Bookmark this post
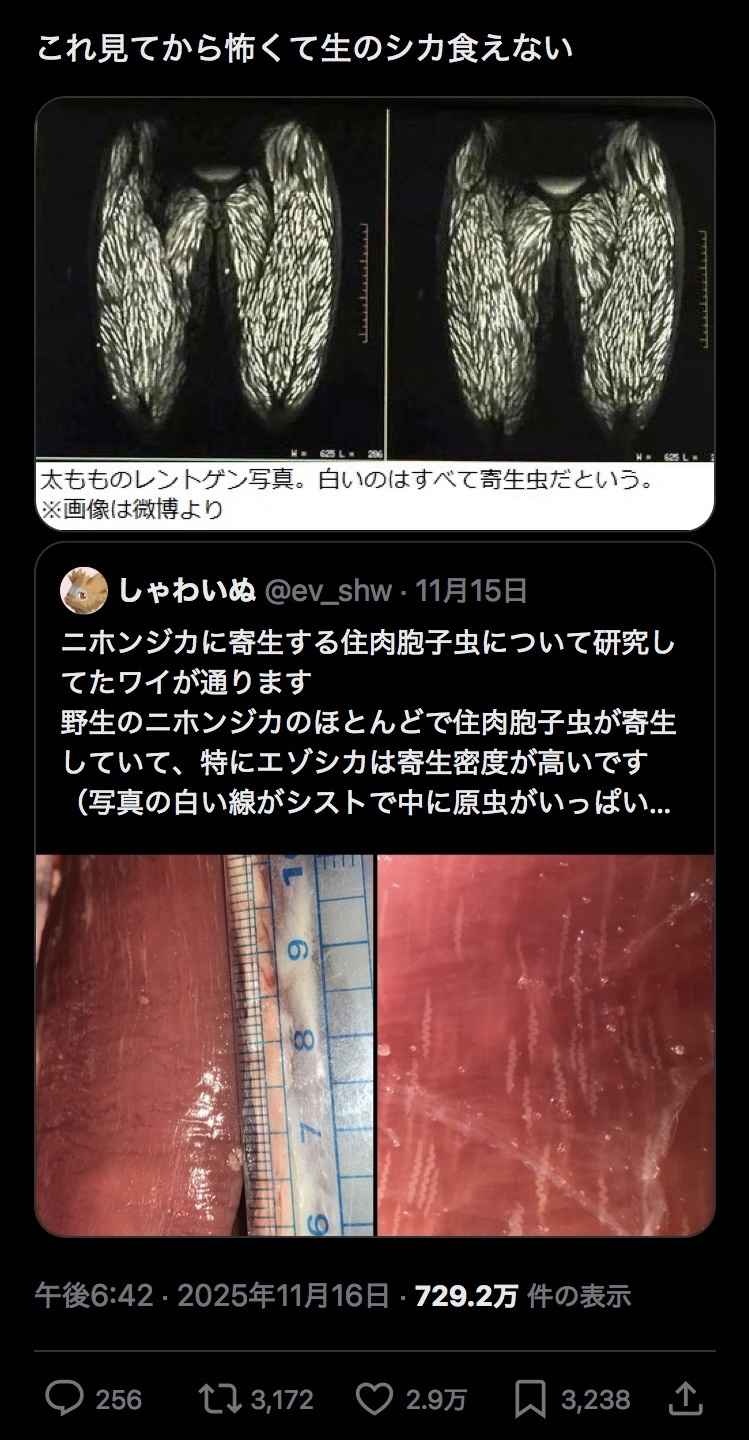The width and height of the screenshot is (749, 1440). [x=531, y=1398]
